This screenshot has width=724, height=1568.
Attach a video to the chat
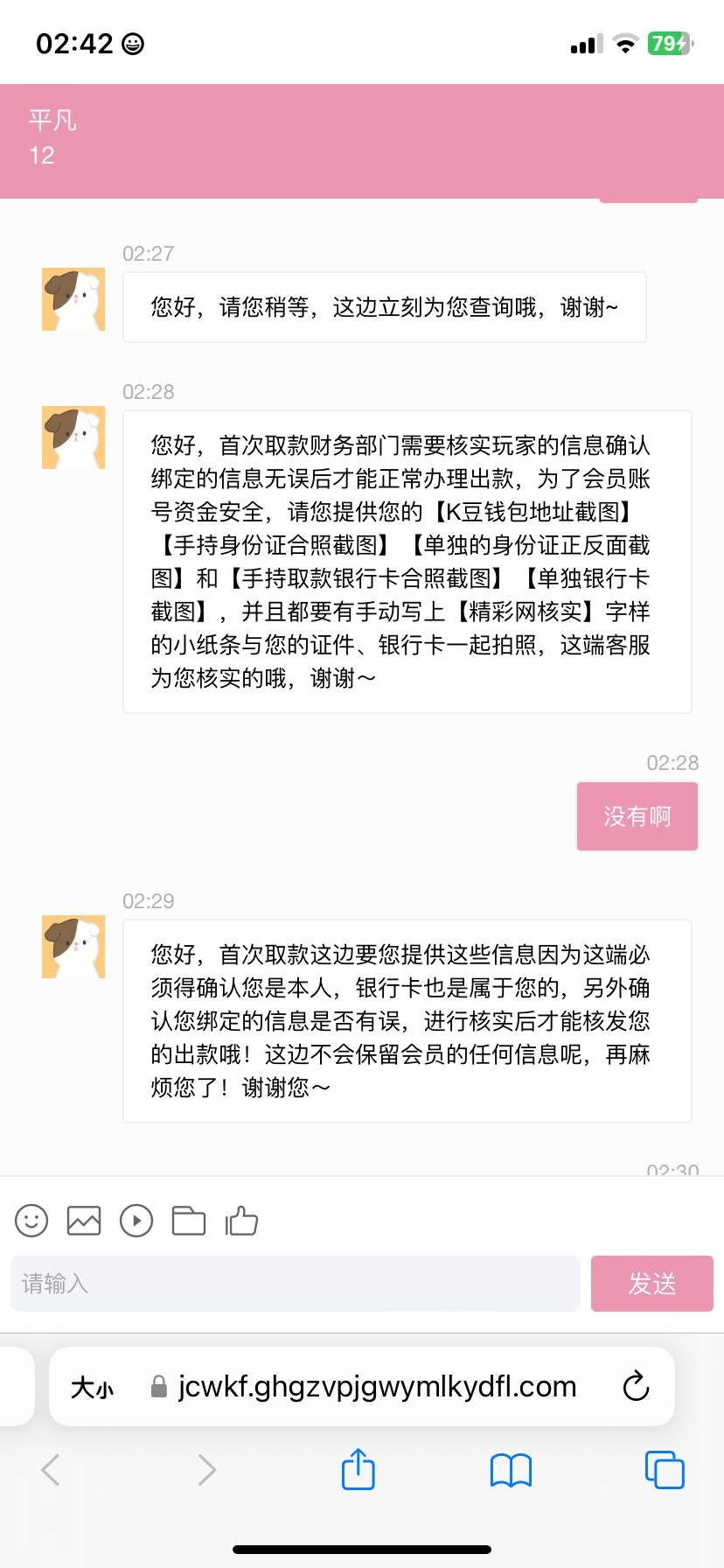(x=136, y=1221)
